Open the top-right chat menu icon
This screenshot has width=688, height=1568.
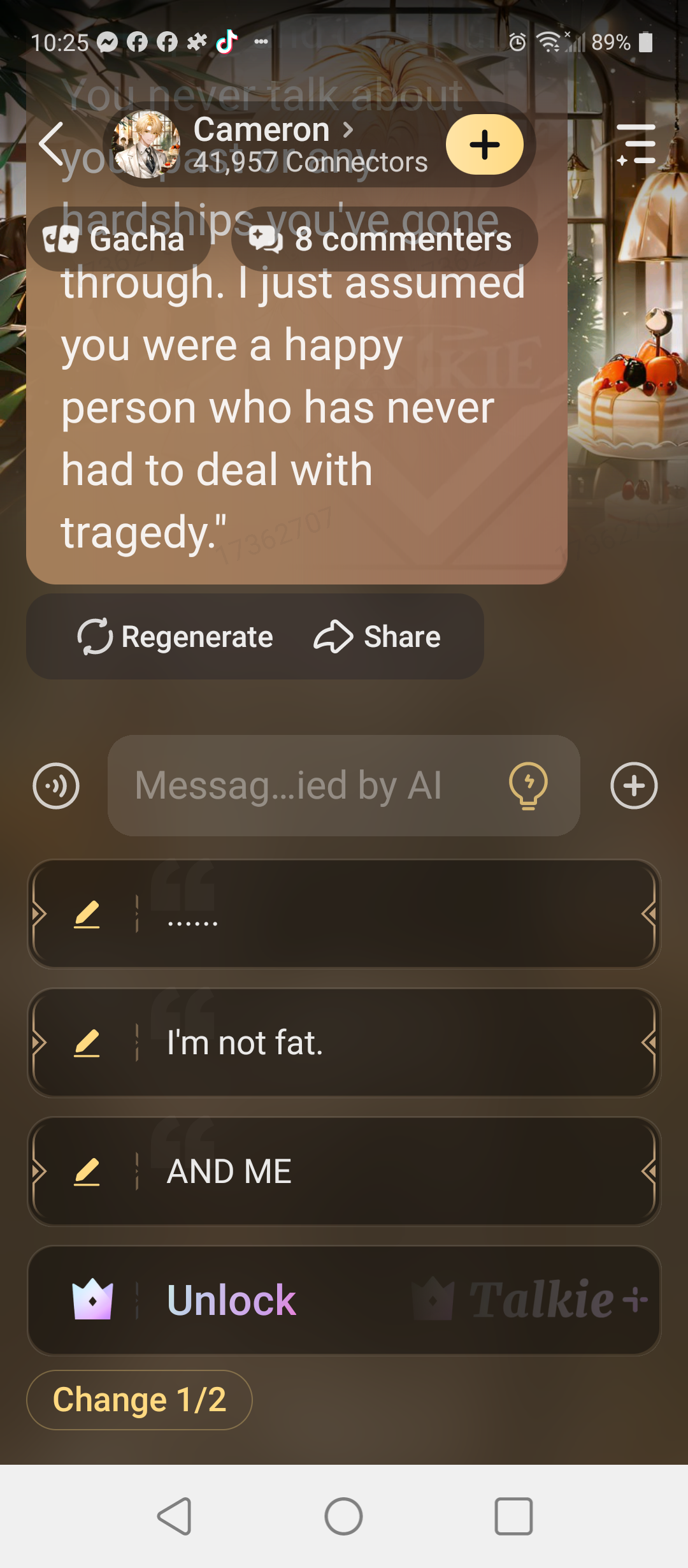[x=636, y=144]
